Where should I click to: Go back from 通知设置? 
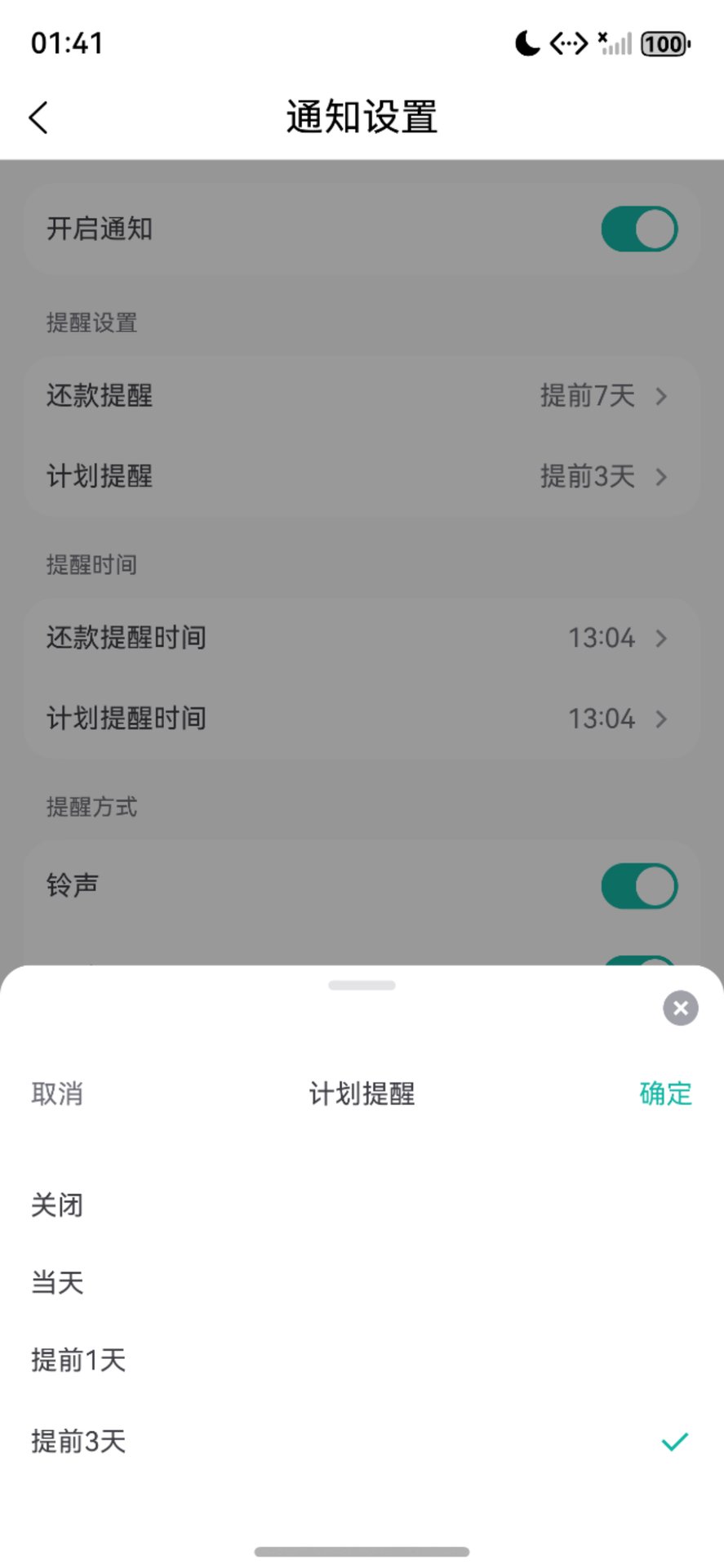pos(38,118)
